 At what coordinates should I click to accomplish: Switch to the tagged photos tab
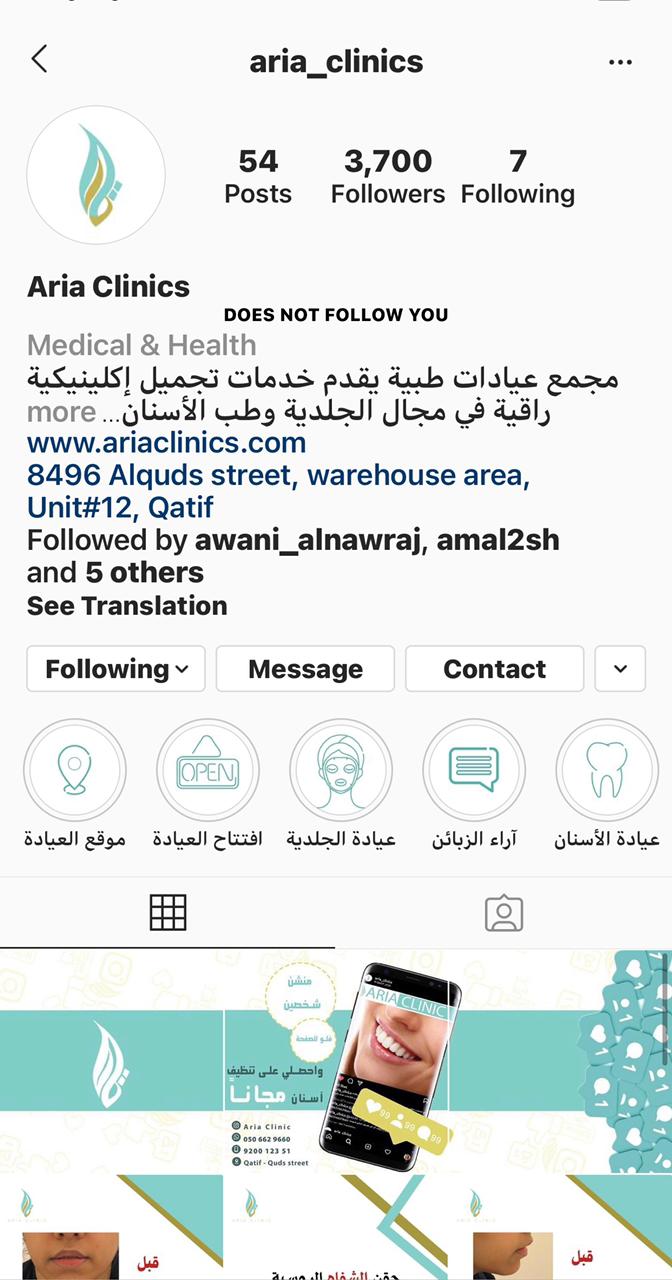(504, 912)
